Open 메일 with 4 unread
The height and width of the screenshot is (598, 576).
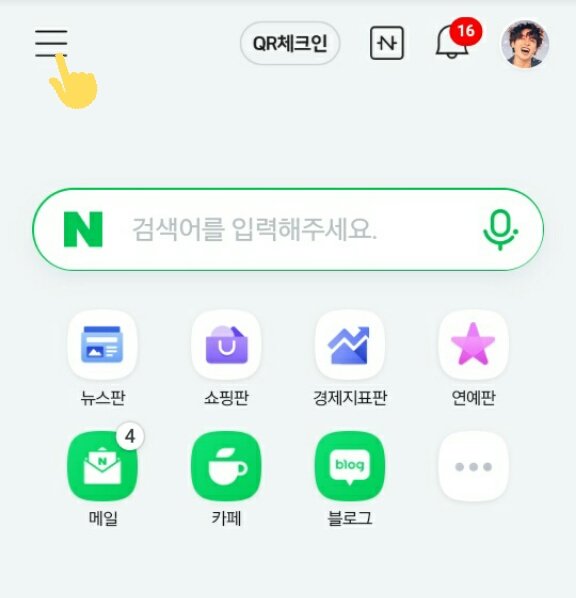(103, 475)
